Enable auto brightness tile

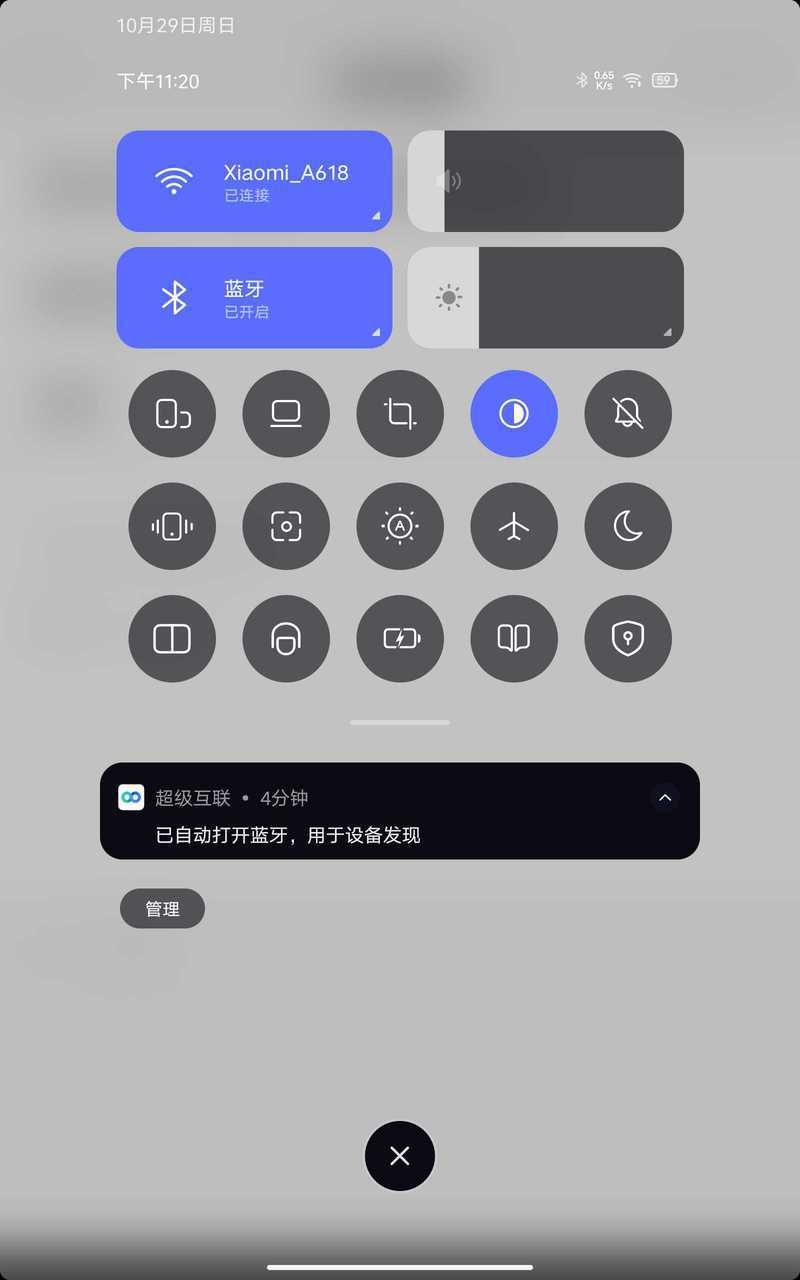[400, 526]
